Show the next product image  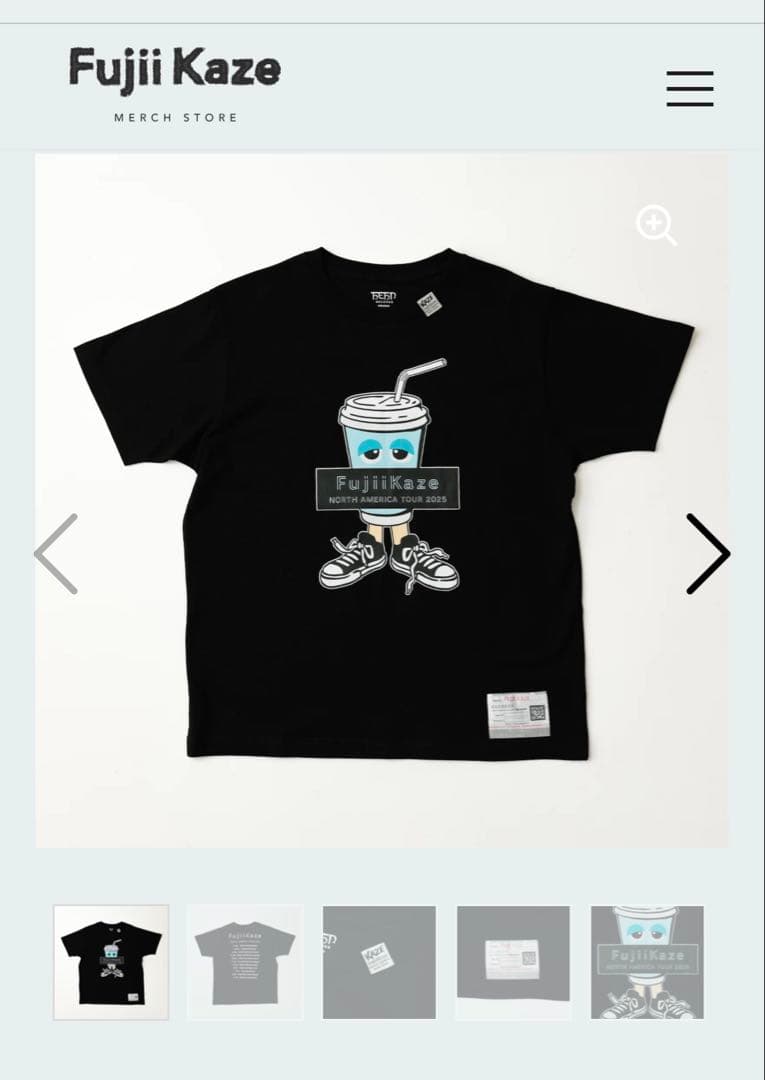pos(707,554)
